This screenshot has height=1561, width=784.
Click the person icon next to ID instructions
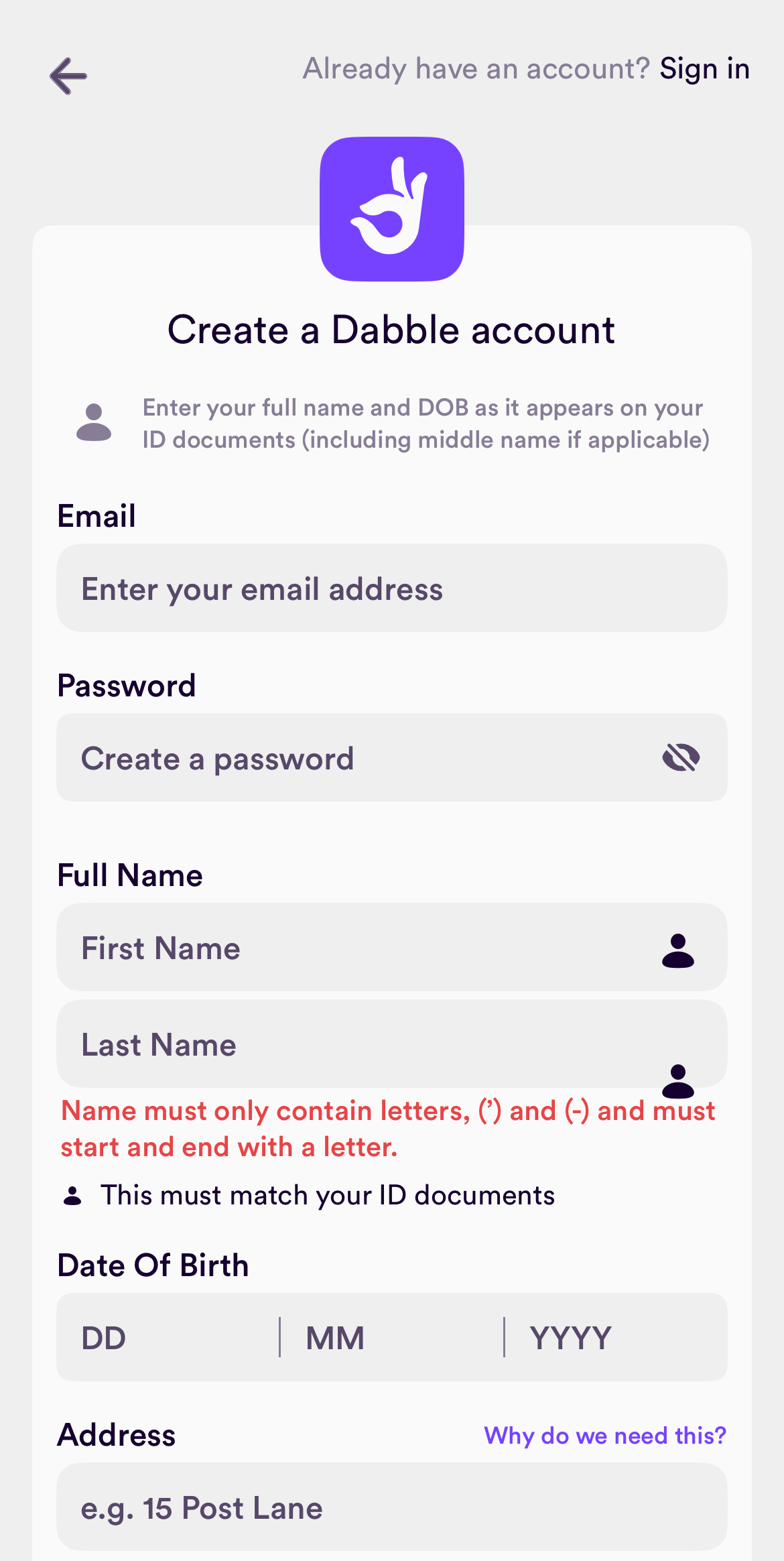click(x=94, y=423)
